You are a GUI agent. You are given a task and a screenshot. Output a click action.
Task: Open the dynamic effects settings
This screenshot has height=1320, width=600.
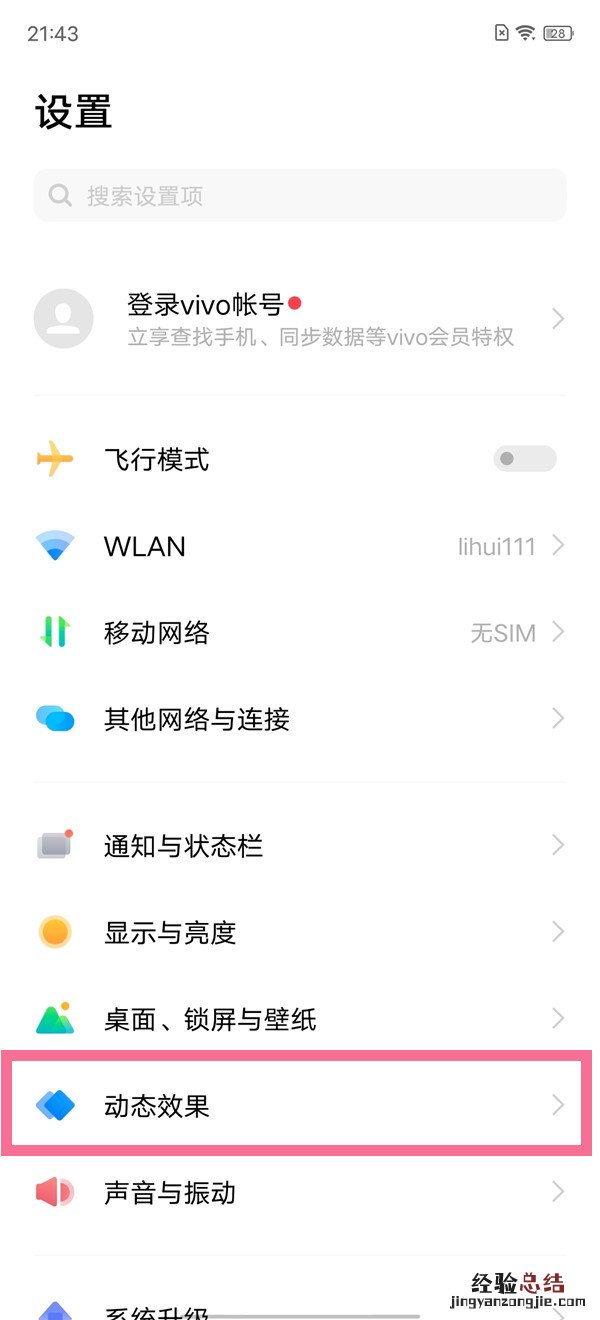[x=300, y=1105]
